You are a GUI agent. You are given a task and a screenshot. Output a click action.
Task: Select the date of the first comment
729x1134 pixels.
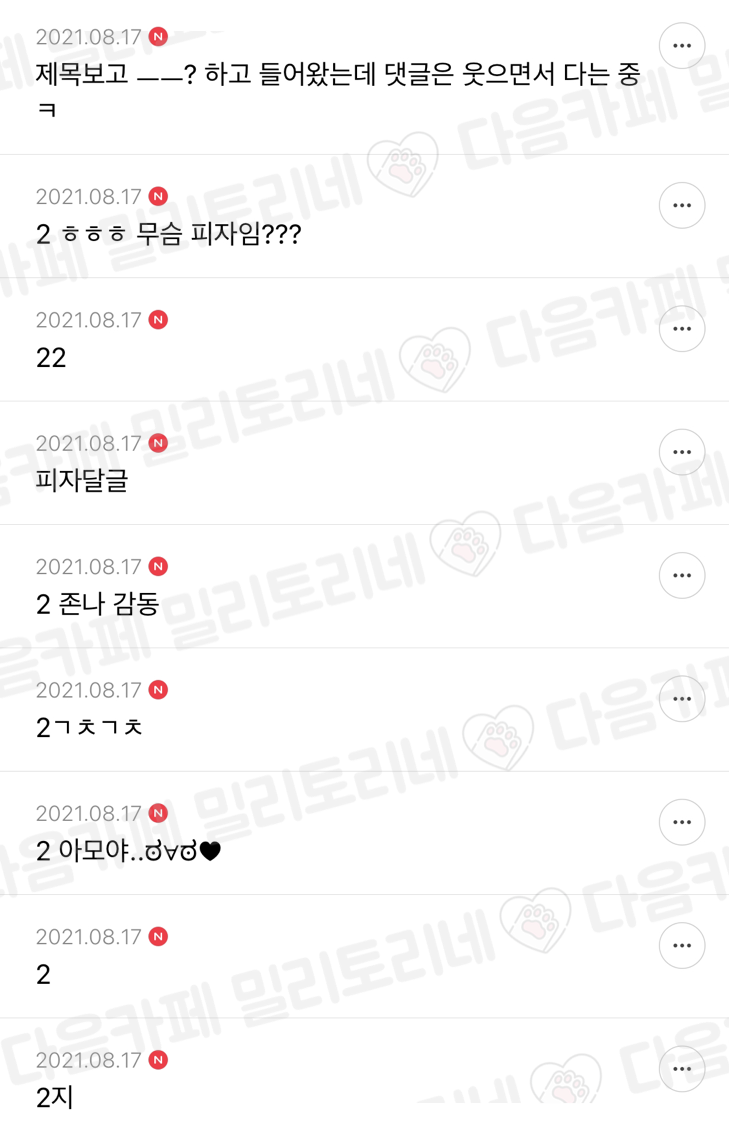pos(90,37)
